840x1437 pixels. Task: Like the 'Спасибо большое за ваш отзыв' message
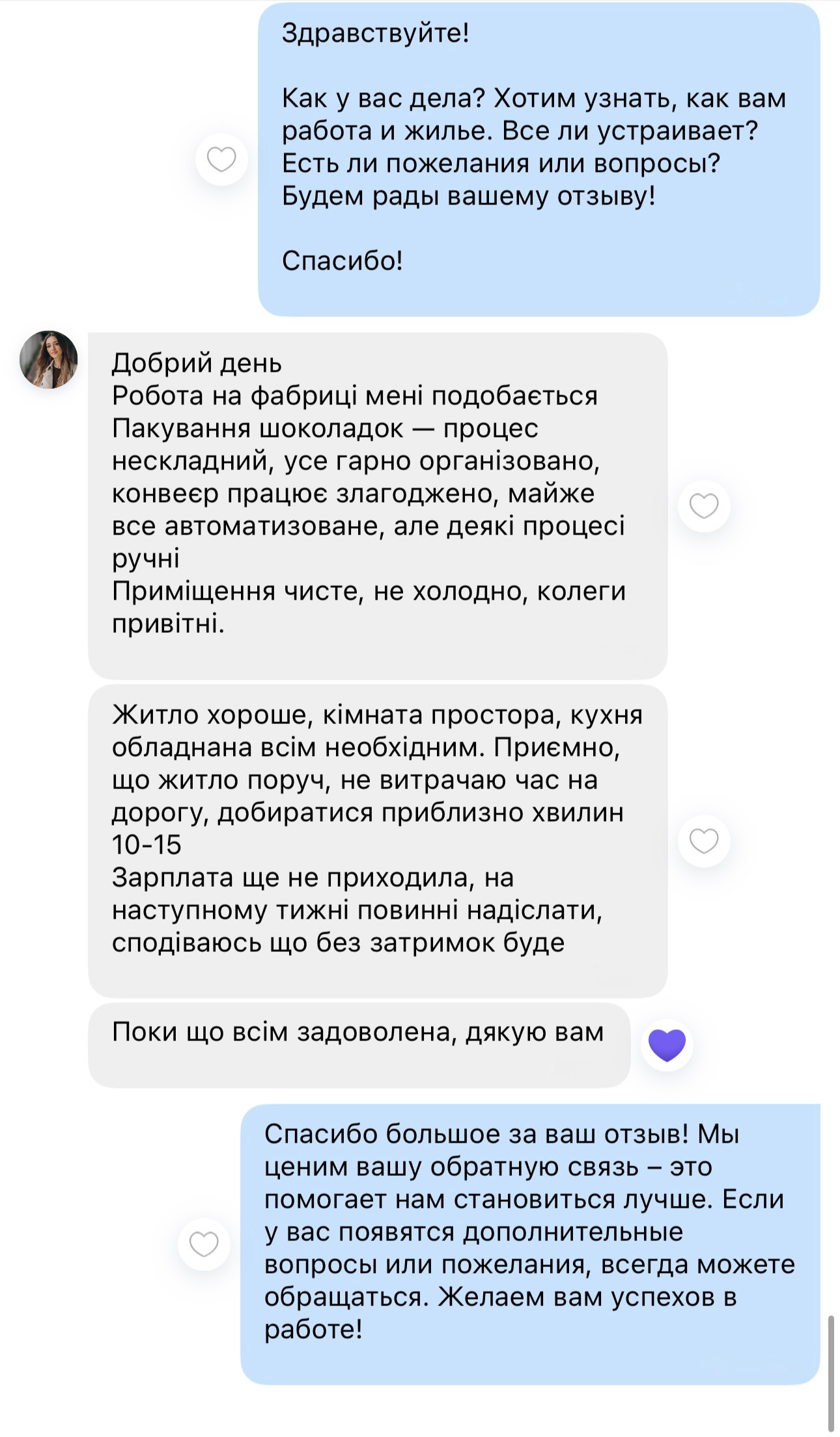coord(204,1244)
